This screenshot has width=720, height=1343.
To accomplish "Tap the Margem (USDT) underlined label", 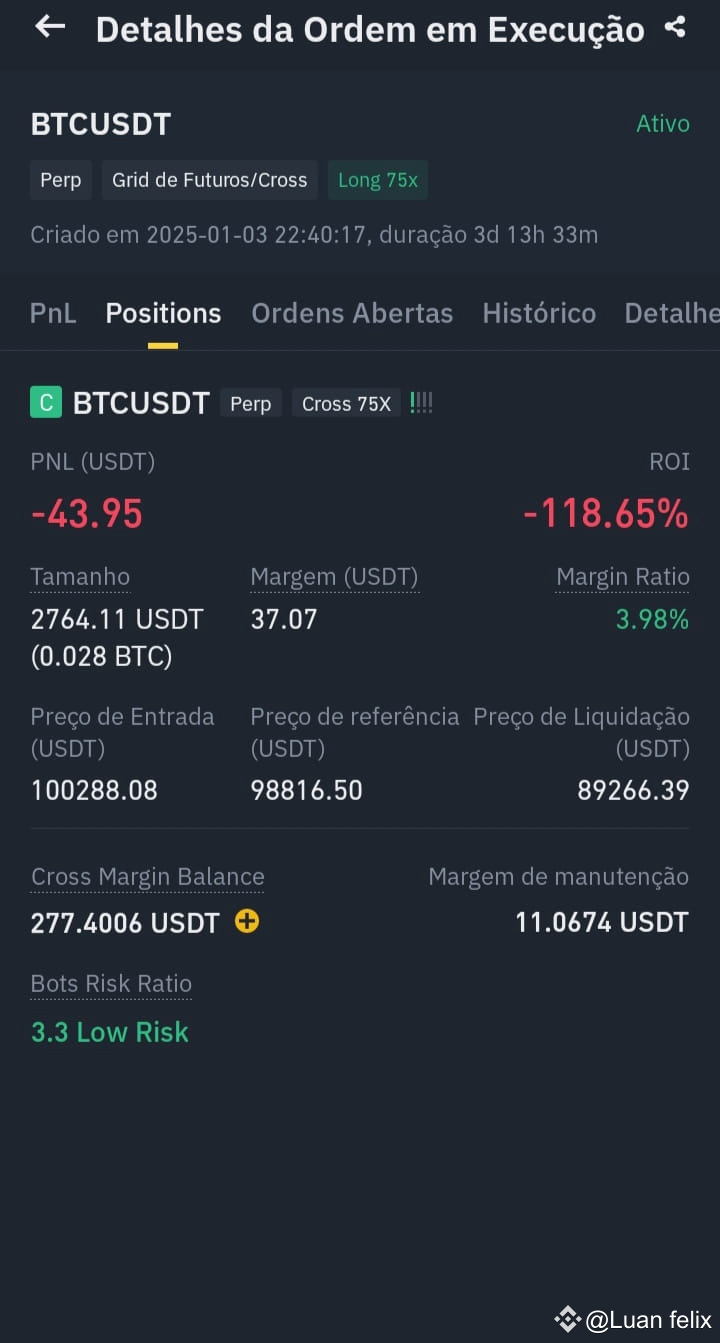I will point(334,577).
